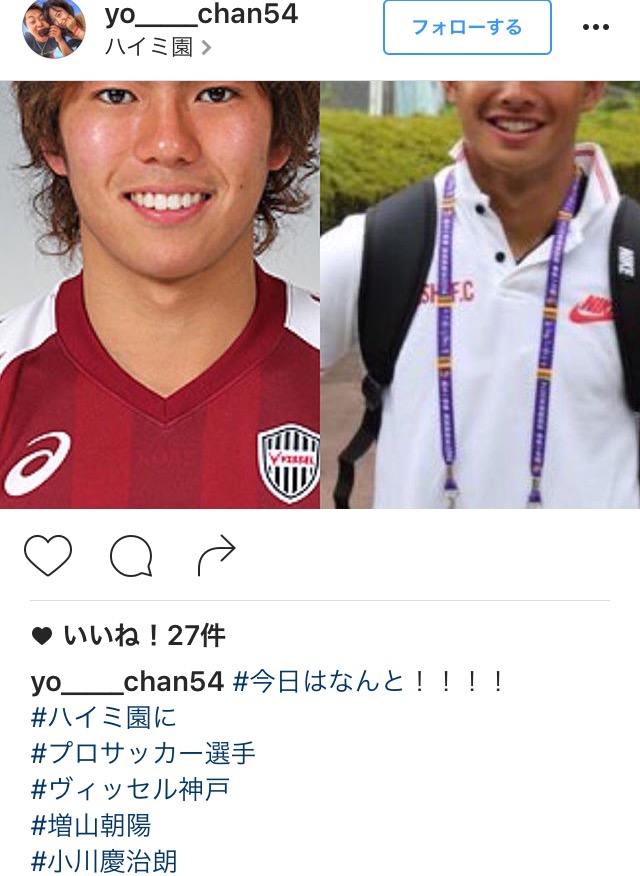Open the three-dot overflow menu
The image size is (640, 876).
click(596, 27)
